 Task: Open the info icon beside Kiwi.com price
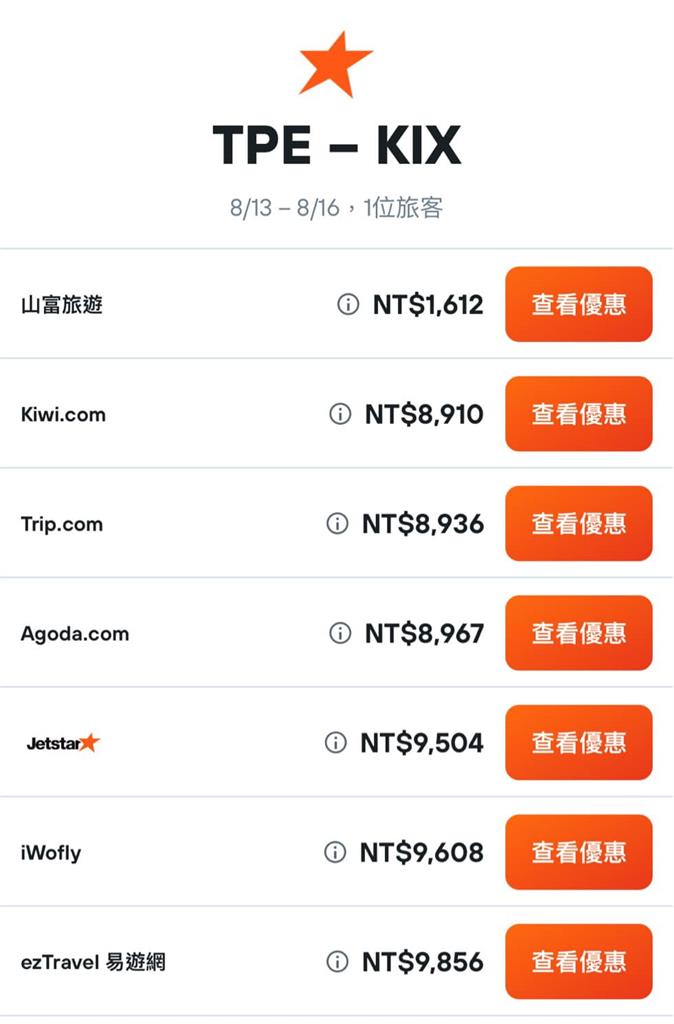(x=340, y=414)
